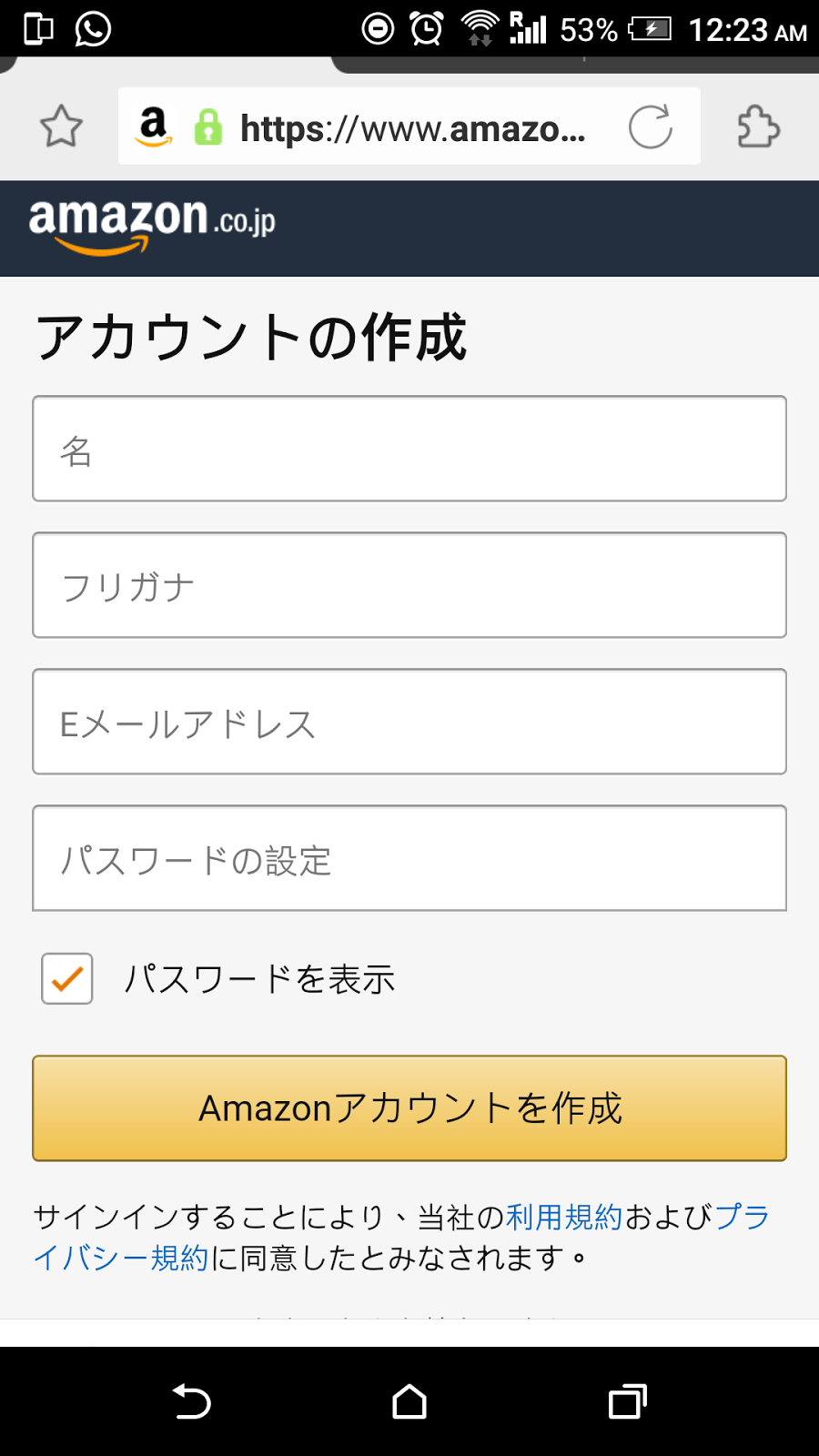Screen dimensions: 819x1456
Task: Tap the home navigation button
Action: [x=409, y=1401]
